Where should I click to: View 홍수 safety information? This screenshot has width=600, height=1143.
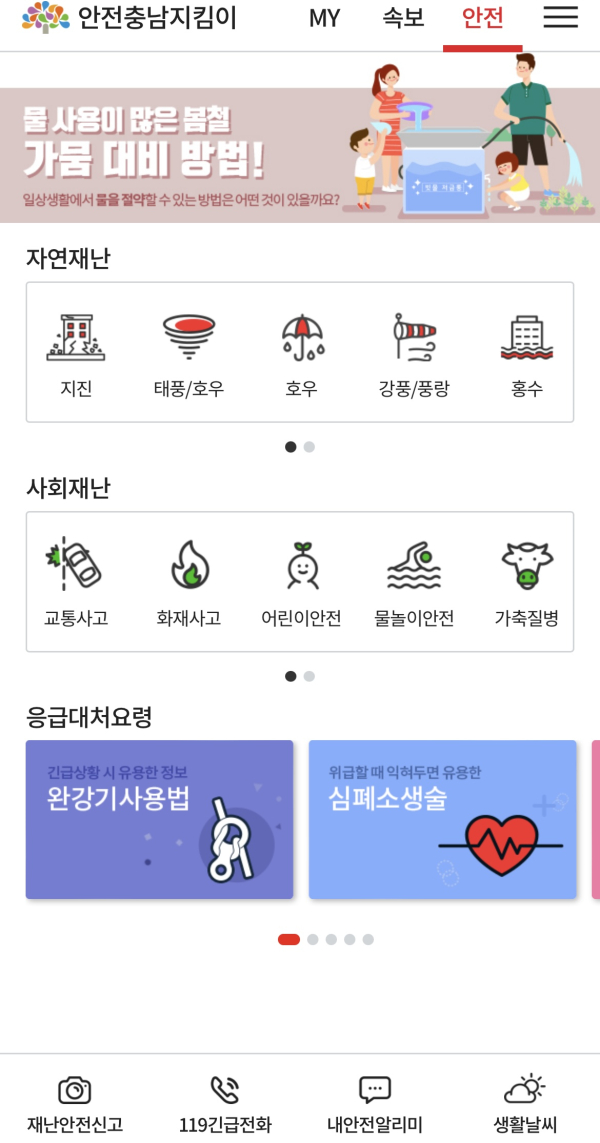coord(526,353)
